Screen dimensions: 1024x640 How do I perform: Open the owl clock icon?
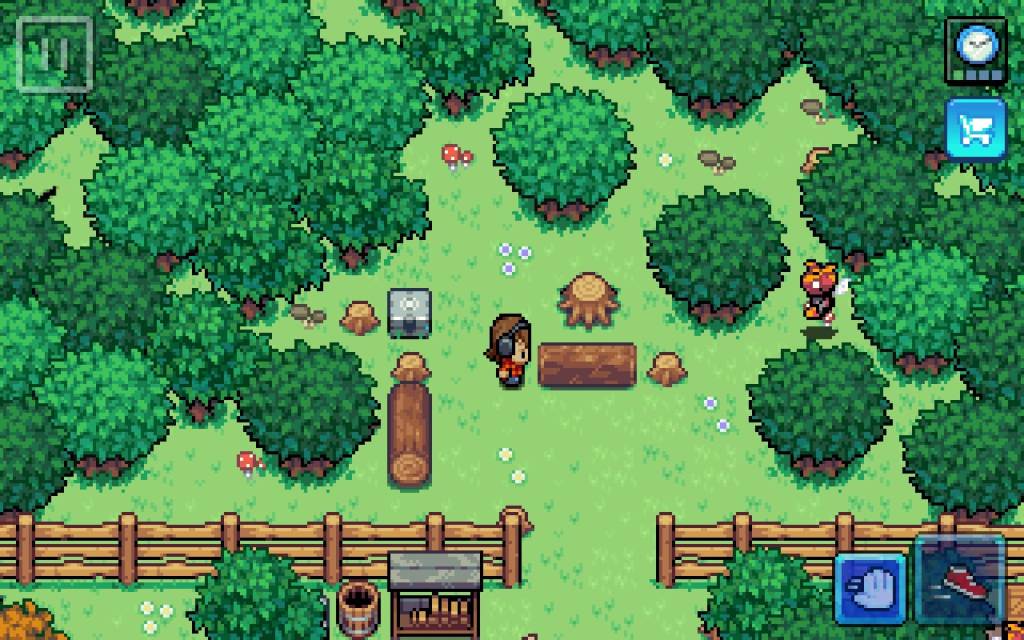click(x=975, y=48)
